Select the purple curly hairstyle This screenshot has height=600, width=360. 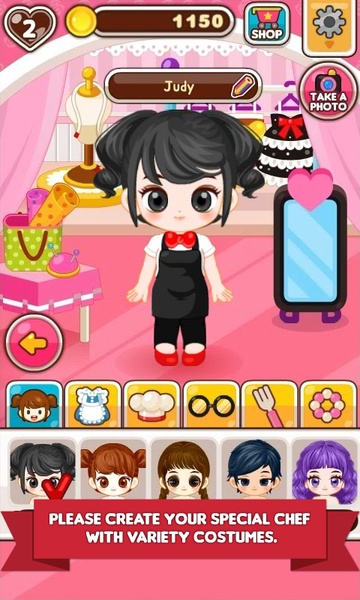[x=324, y=469]
